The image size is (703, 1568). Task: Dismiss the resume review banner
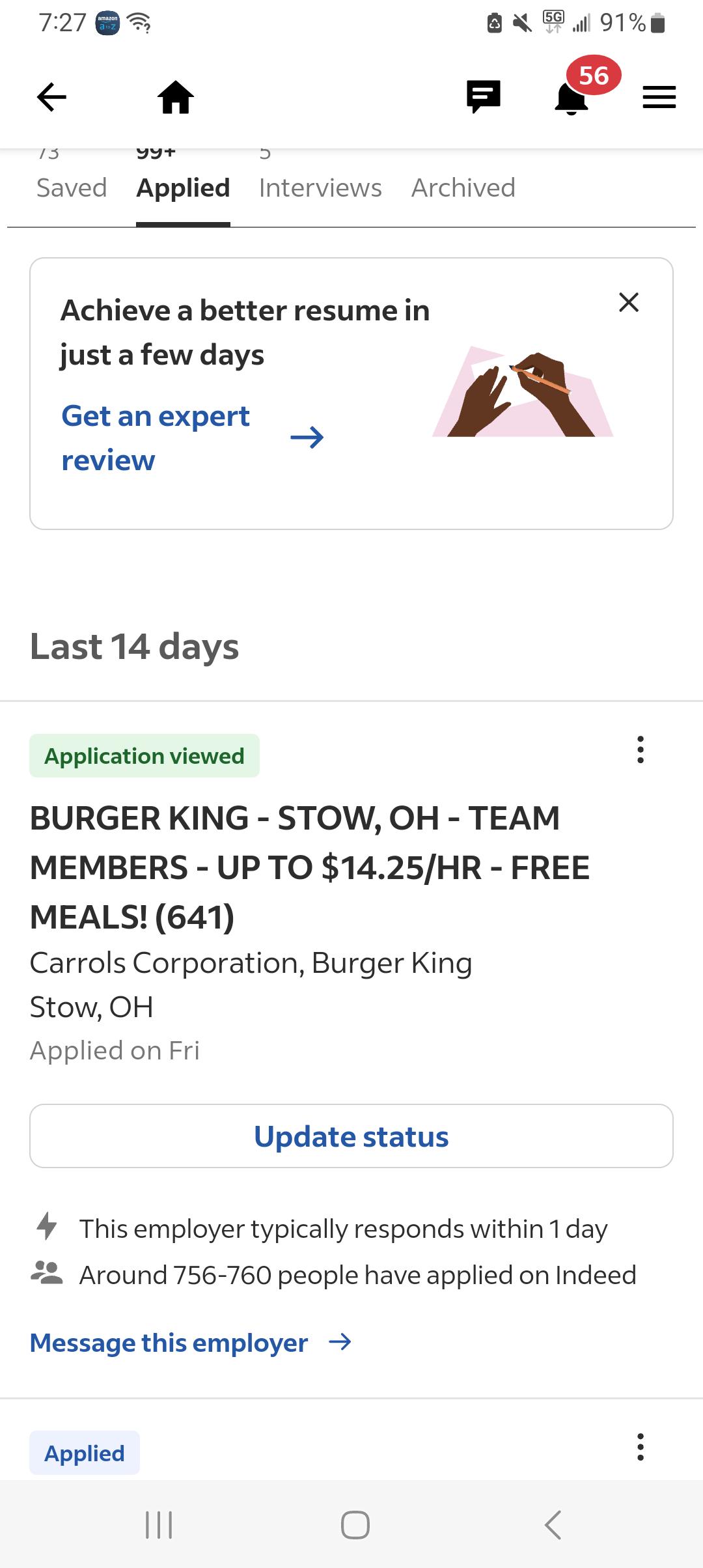[x=628, y=301]
